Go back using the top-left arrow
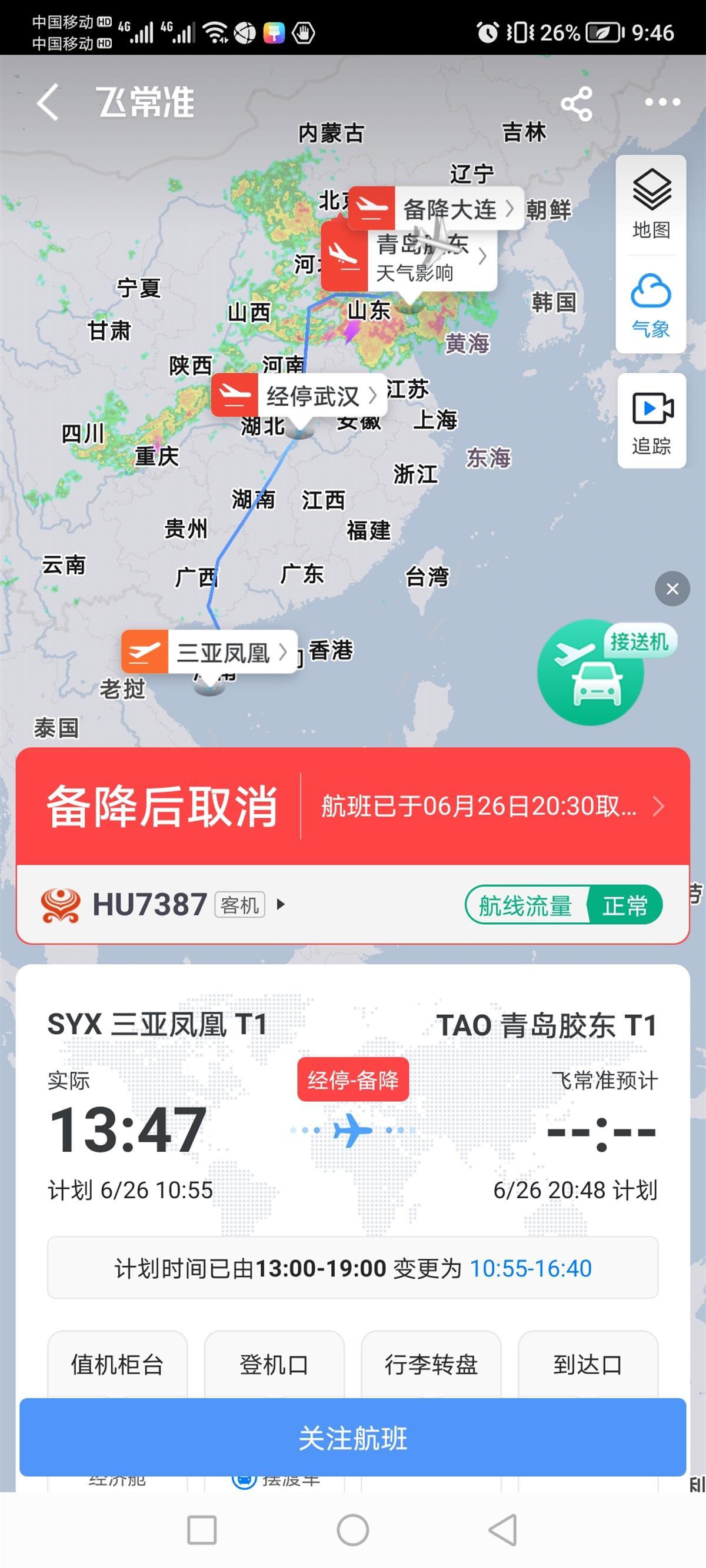Viewport: 706px width, 1568px height. coord(48,102)
